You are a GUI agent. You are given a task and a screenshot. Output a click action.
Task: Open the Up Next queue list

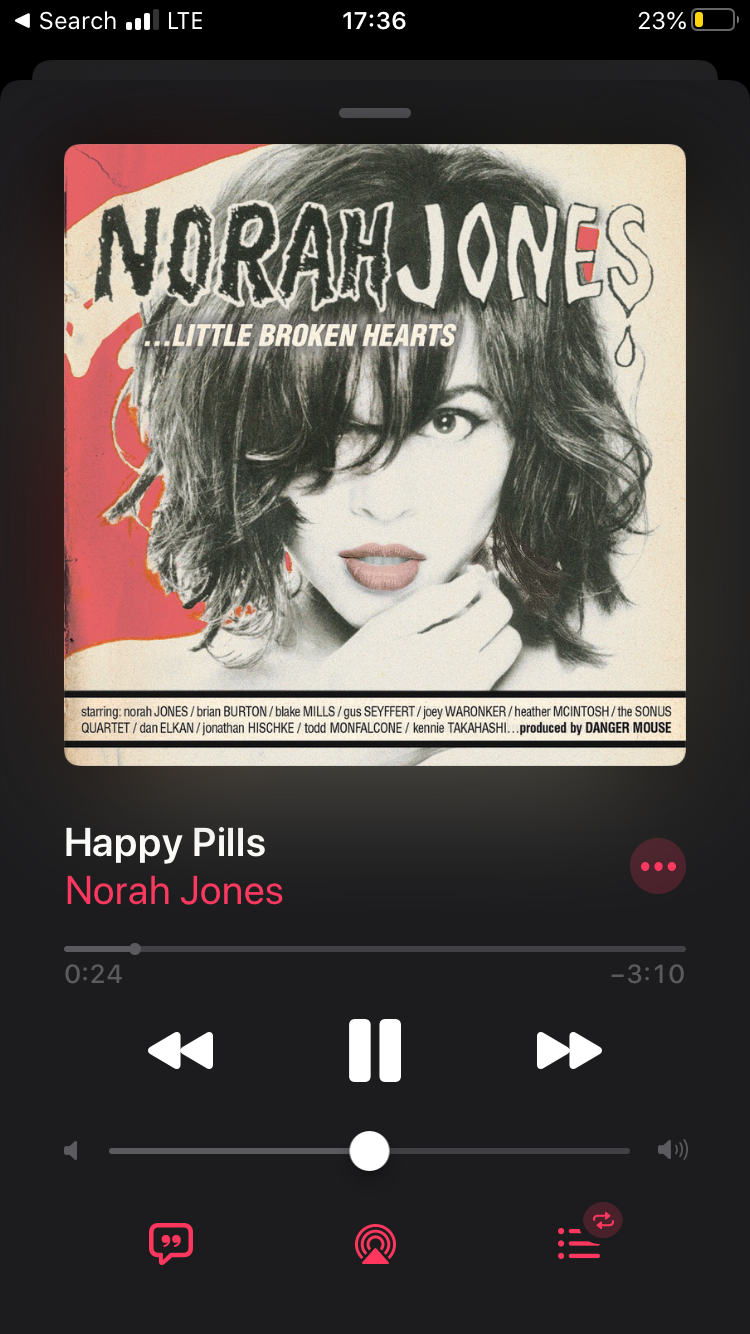click(x=580, y=1243)
